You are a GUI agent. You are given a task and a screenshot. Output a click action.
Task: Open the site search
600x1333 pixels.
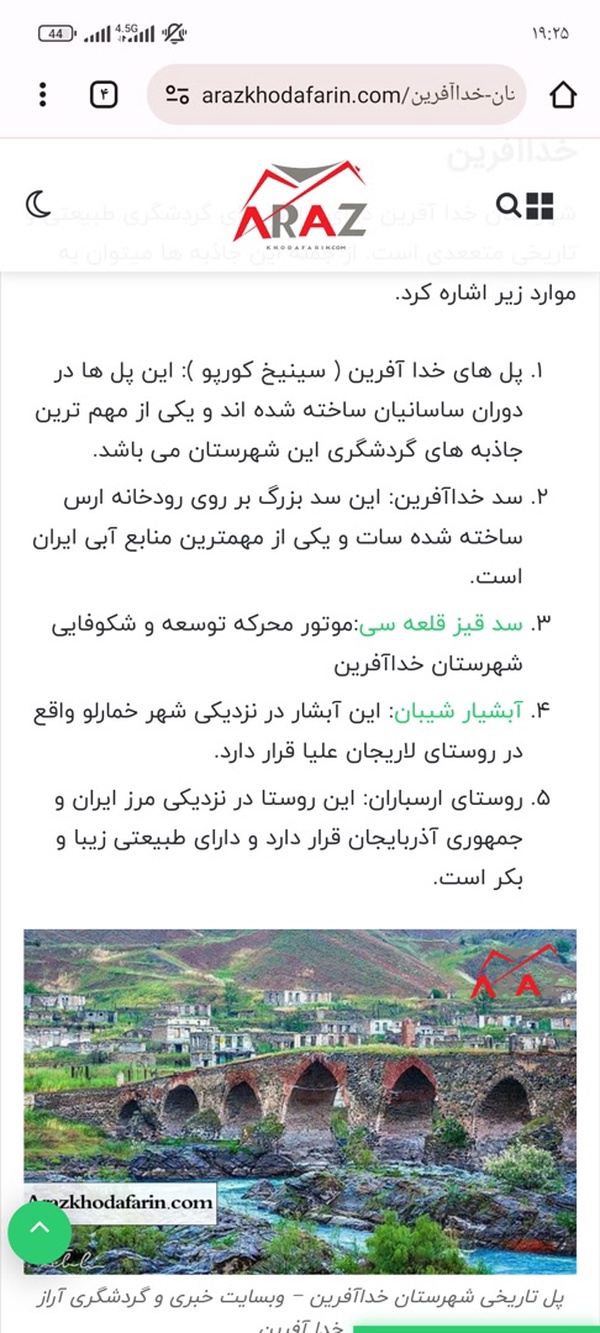pyautogui.click(x=509, y=206)
